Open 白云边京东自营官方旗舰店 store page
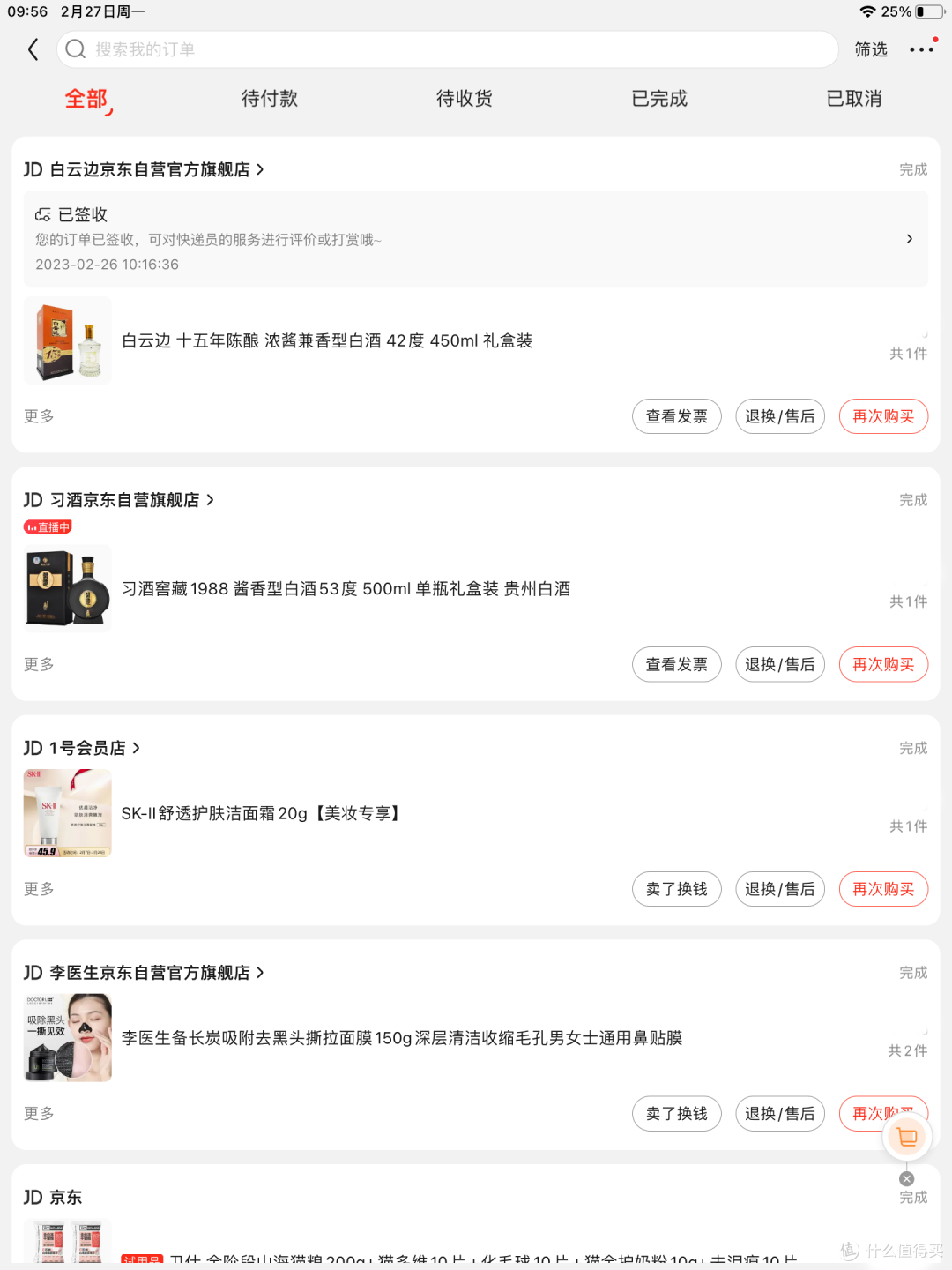Viewport: 952px width, 1270px height. click(x=150, y=169)
